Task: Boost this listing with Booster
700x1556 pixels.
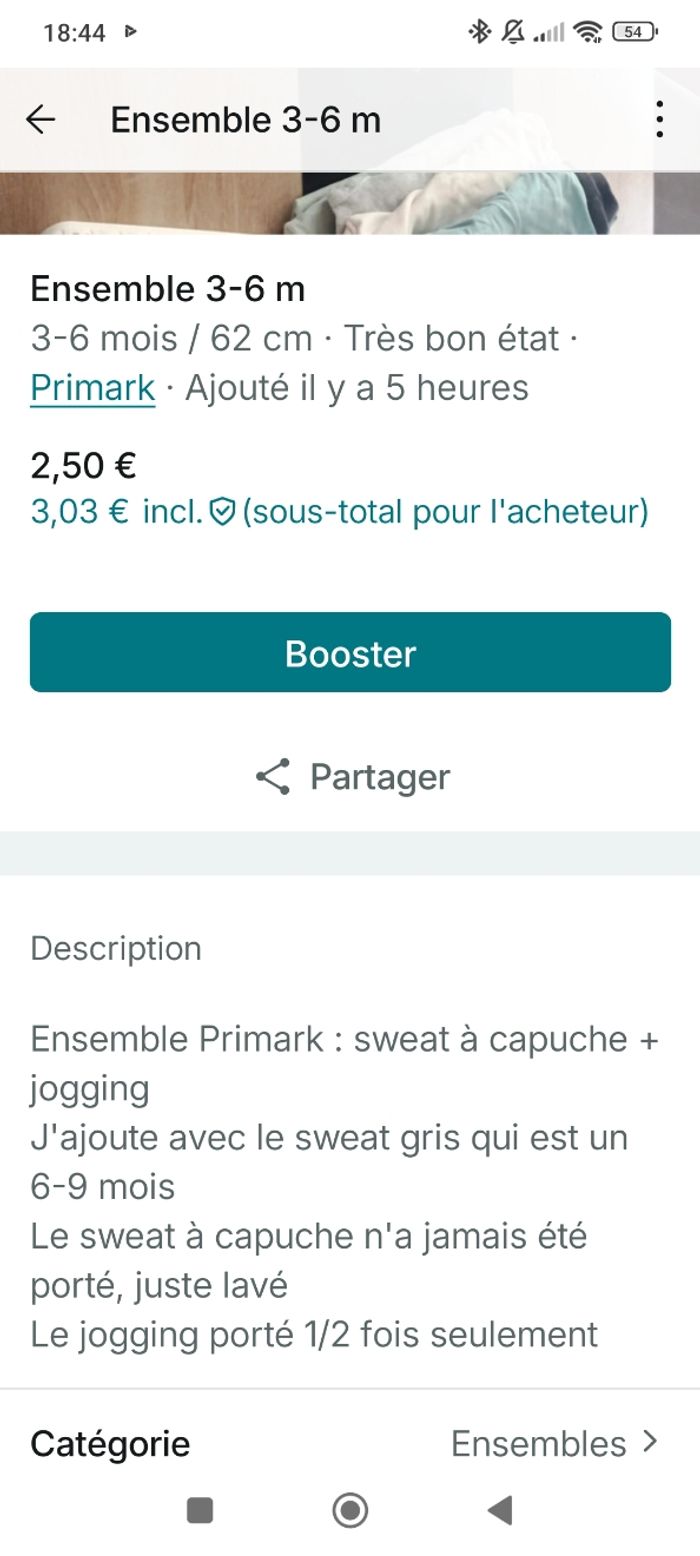Action: click(350, 652)
